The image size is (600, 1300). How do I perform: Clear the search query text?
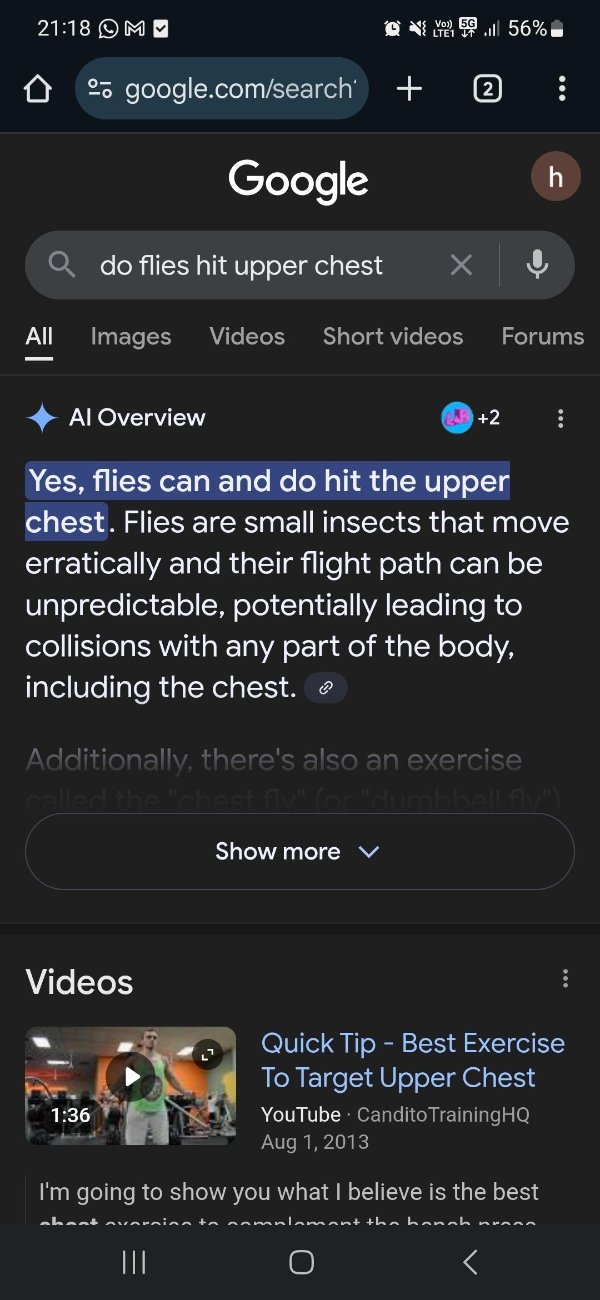(461, 265)
